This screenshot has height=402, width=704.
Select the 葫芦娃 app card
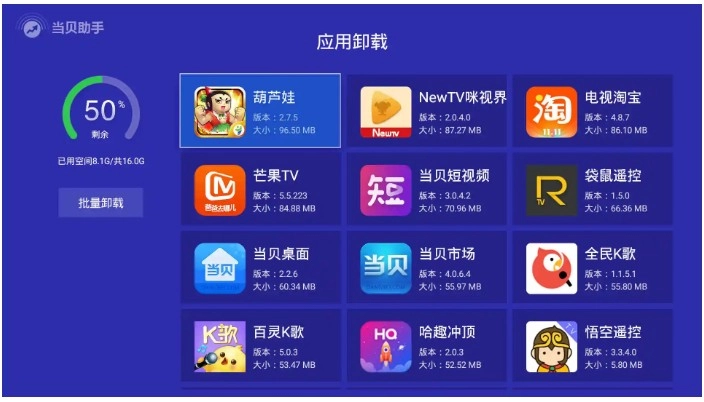260,111
